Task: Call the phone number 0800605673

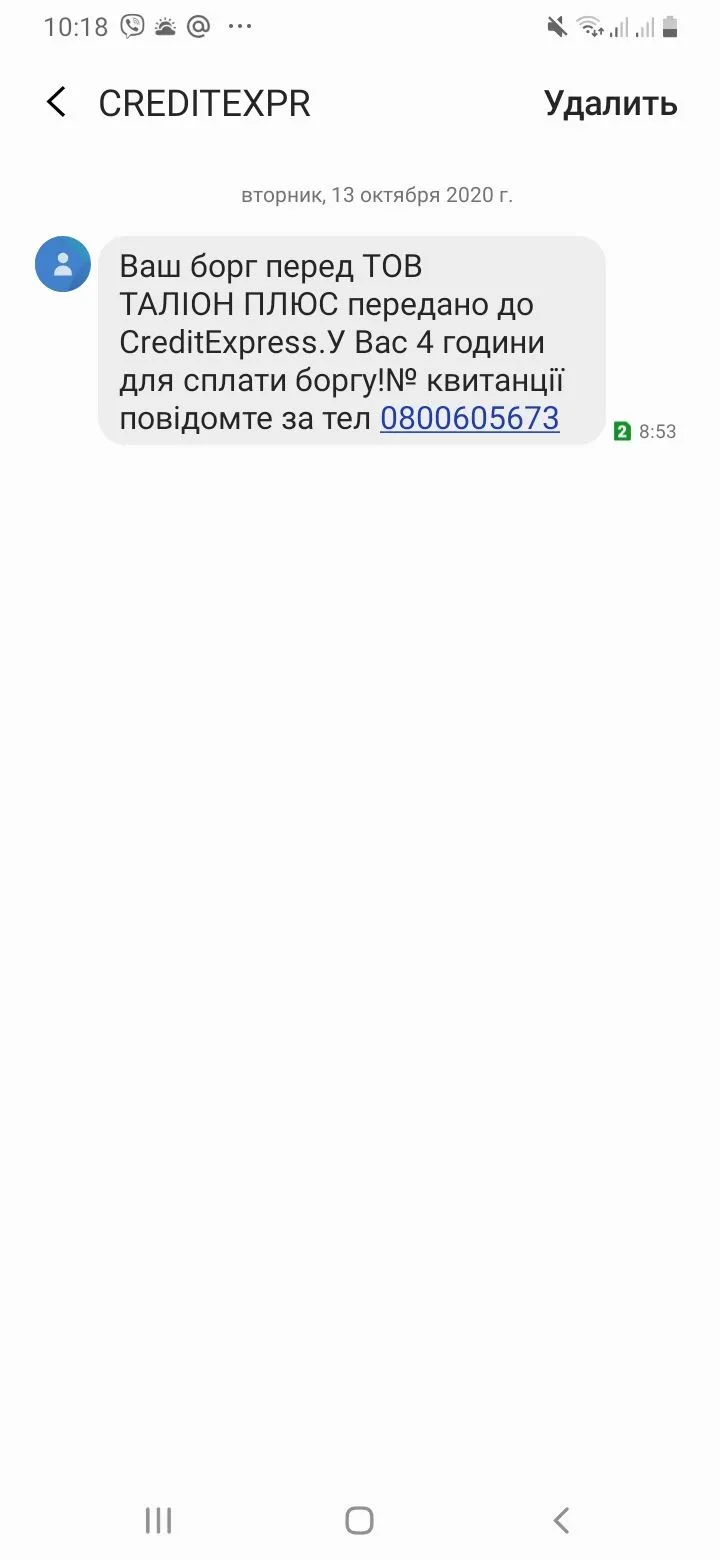Action: 469,418
